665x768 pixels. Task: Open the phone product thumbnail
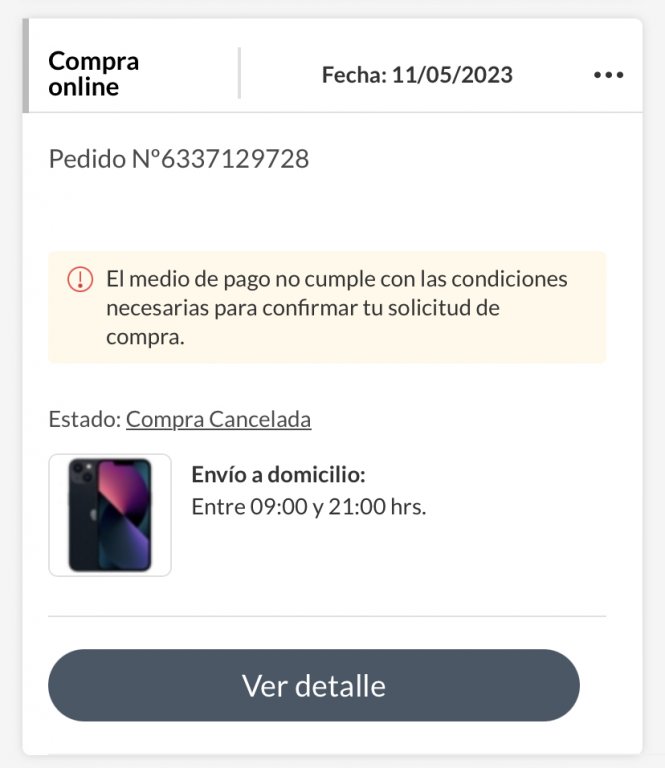110,515
